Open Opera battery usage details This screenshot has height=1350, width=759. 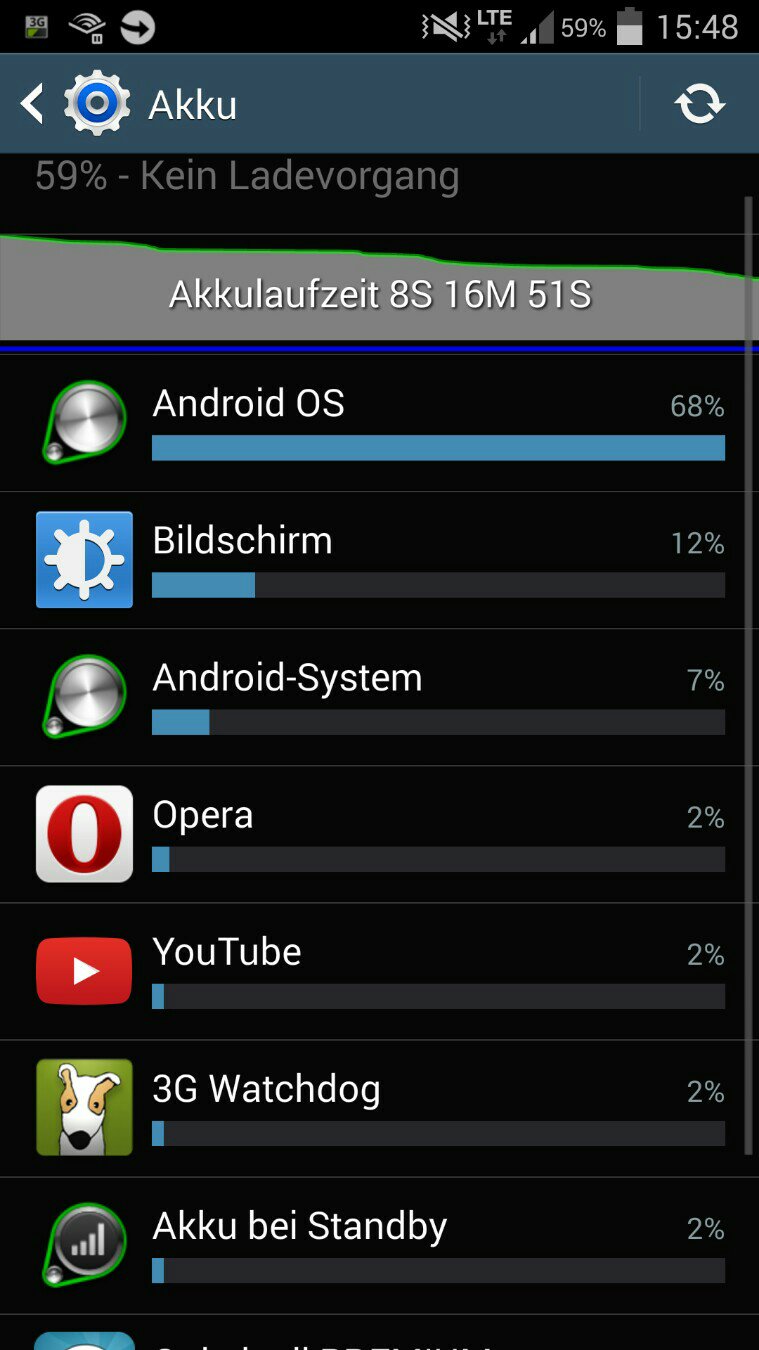(379, 834)
